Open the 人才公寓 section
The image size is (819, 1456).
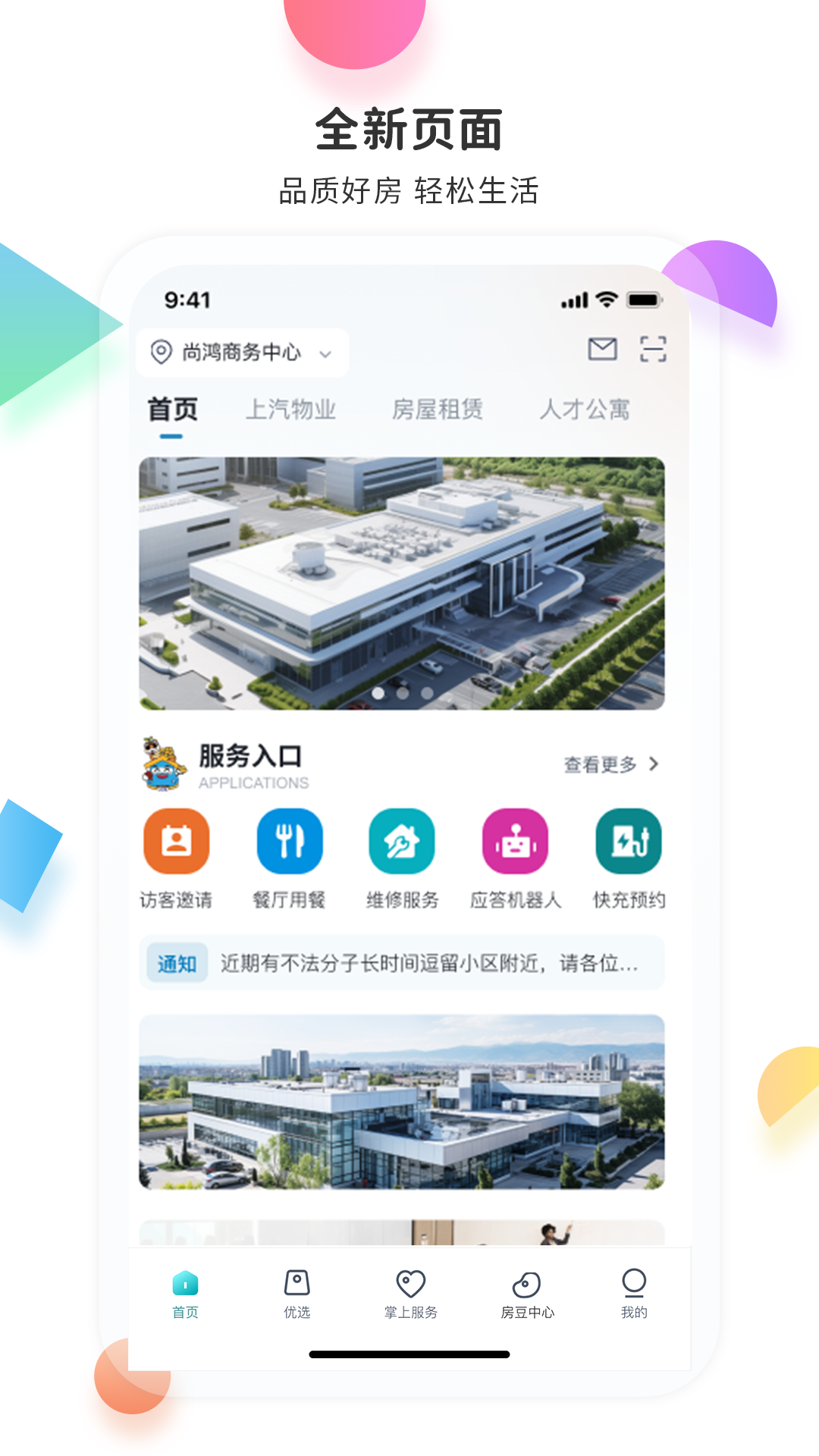[x=585, y=409]
